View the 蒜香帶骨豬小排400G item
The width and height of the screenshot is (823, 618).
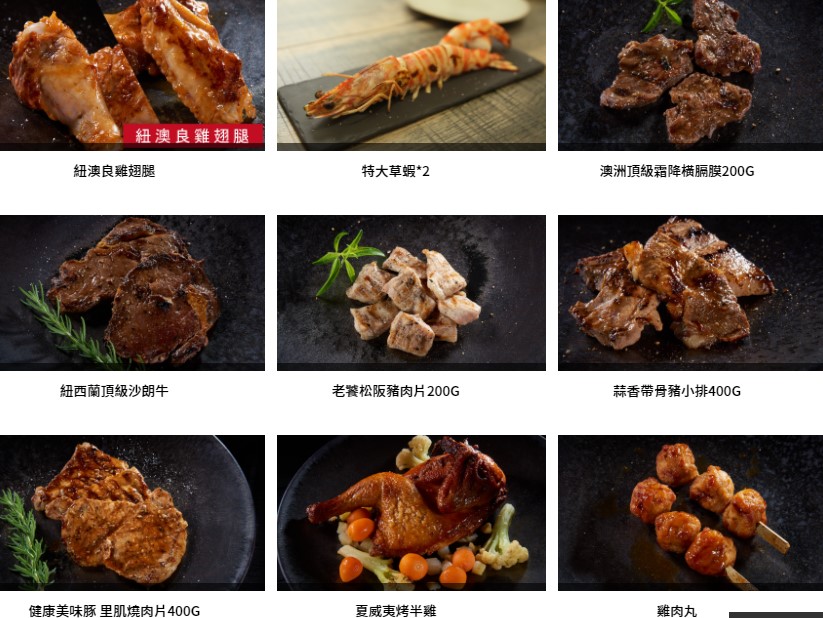pos(690,292)
